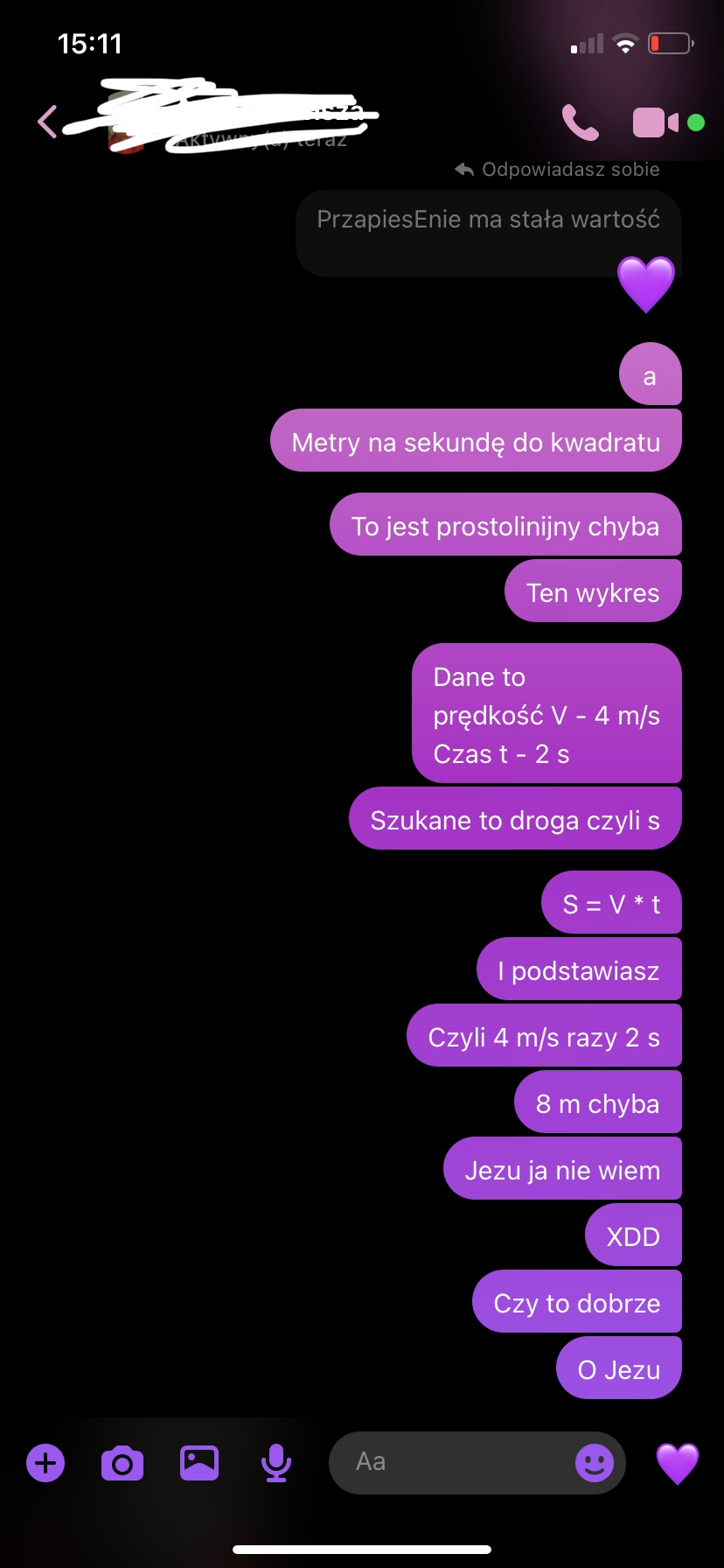Image resolution: width=724 pixels, height=1568 pixels.
Task: Record a voice message with the microphone
Action: (276, 1462)
